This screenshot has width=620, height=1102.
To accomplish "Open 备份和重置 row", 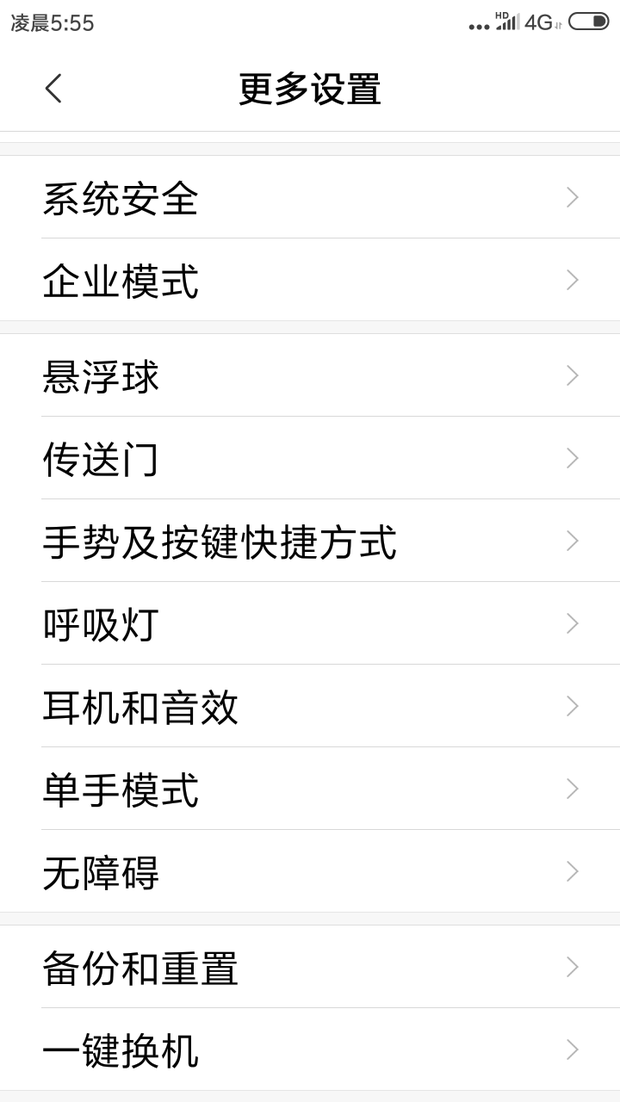I will (x=310, y=966).
